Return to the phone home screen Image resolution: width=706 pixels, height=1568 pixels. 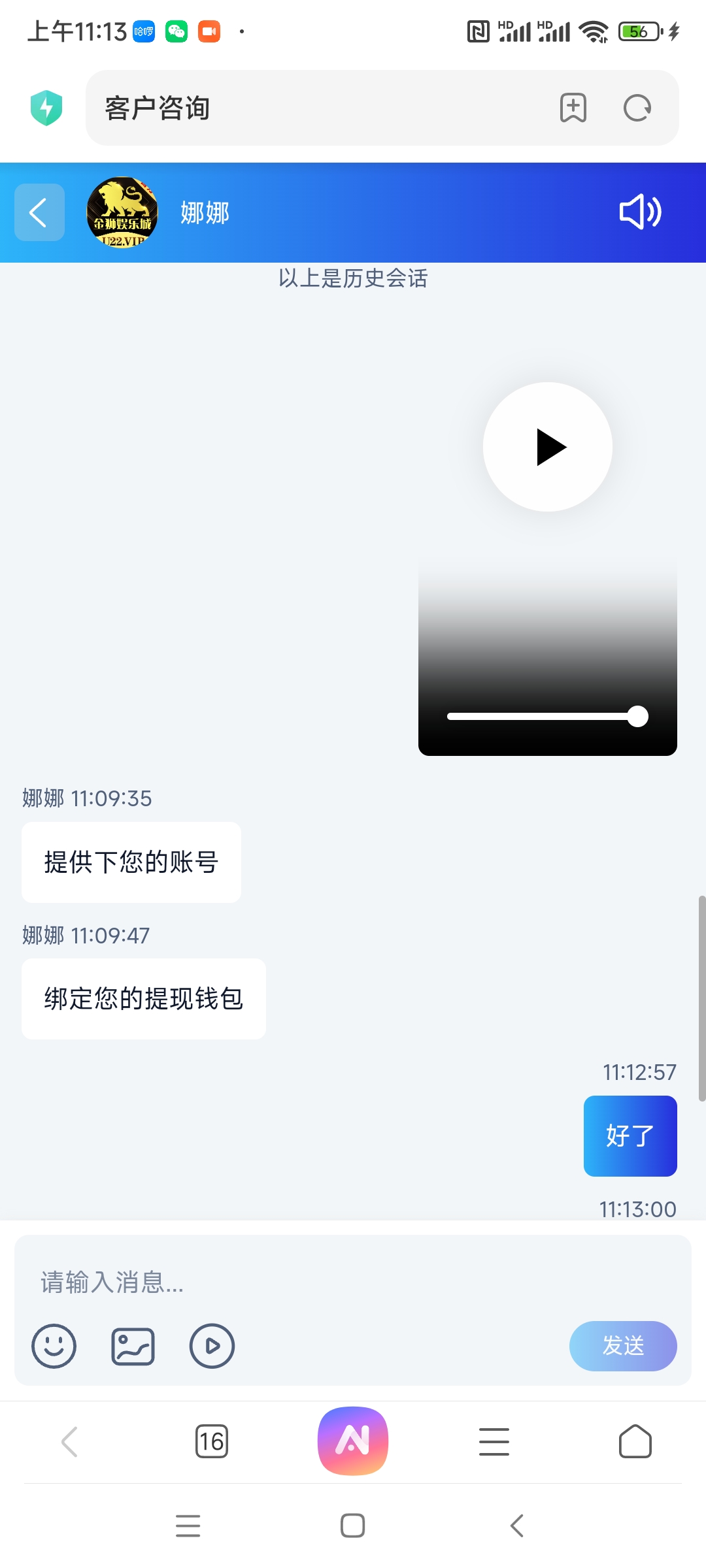[353, 1526]
